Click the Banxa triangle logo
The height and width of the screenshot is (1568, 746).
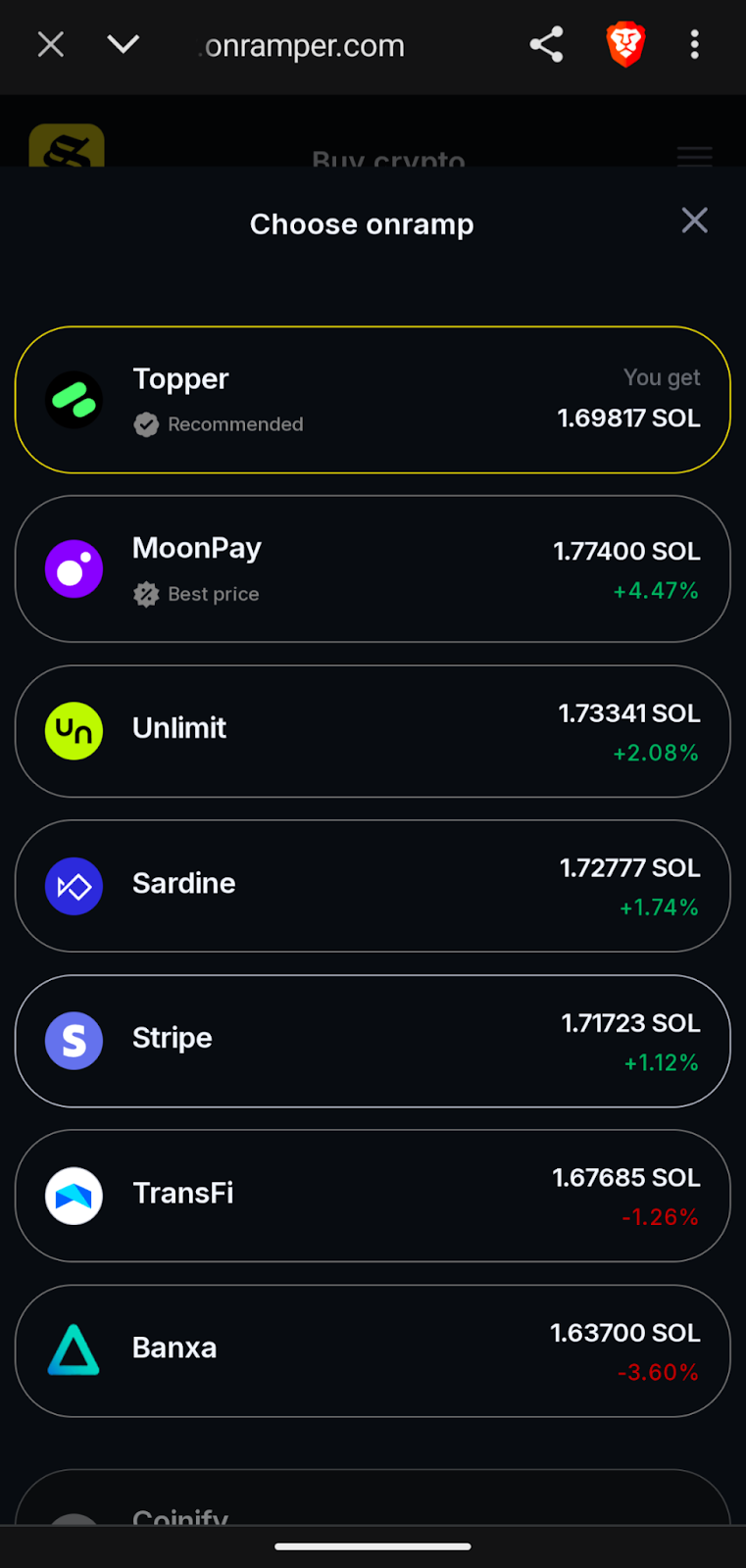coord(74,1349)
